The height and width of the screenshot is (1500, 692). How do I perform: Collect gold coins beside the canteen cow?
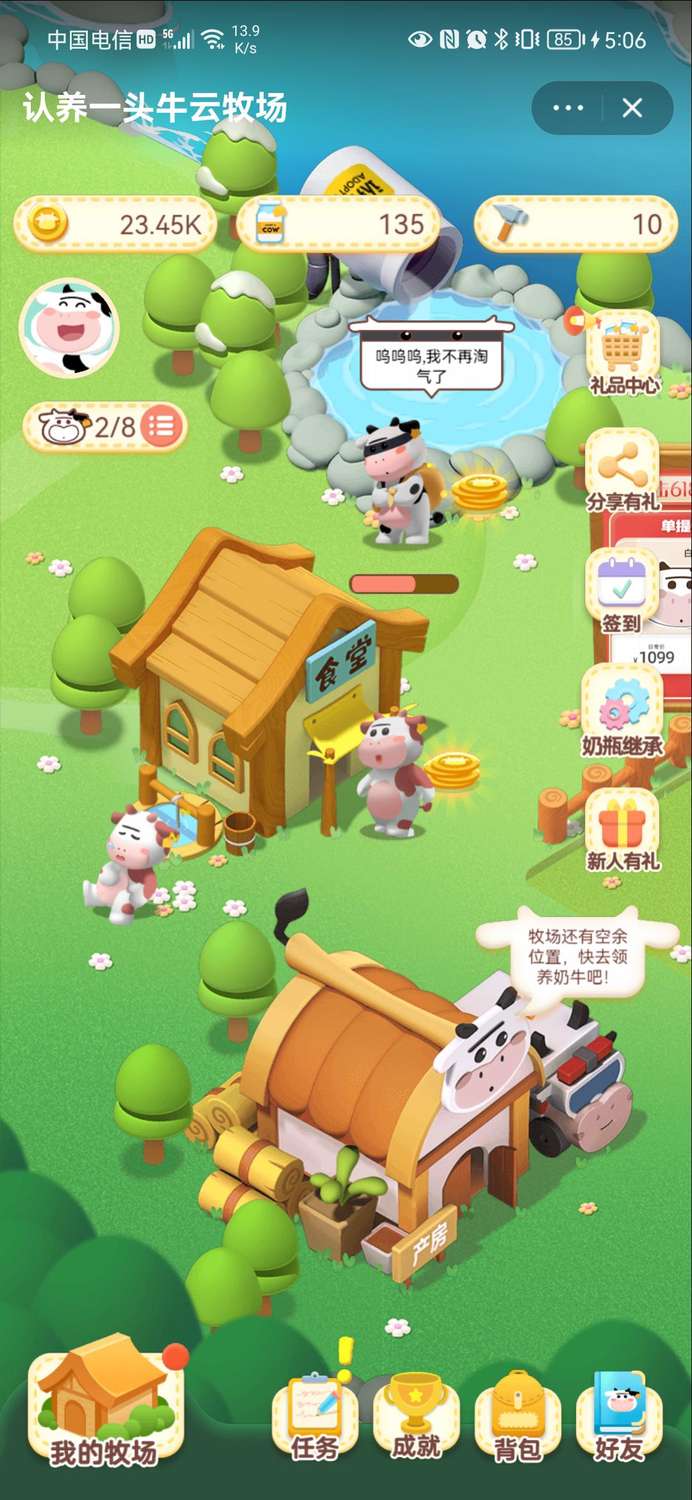tap(452, 769)
